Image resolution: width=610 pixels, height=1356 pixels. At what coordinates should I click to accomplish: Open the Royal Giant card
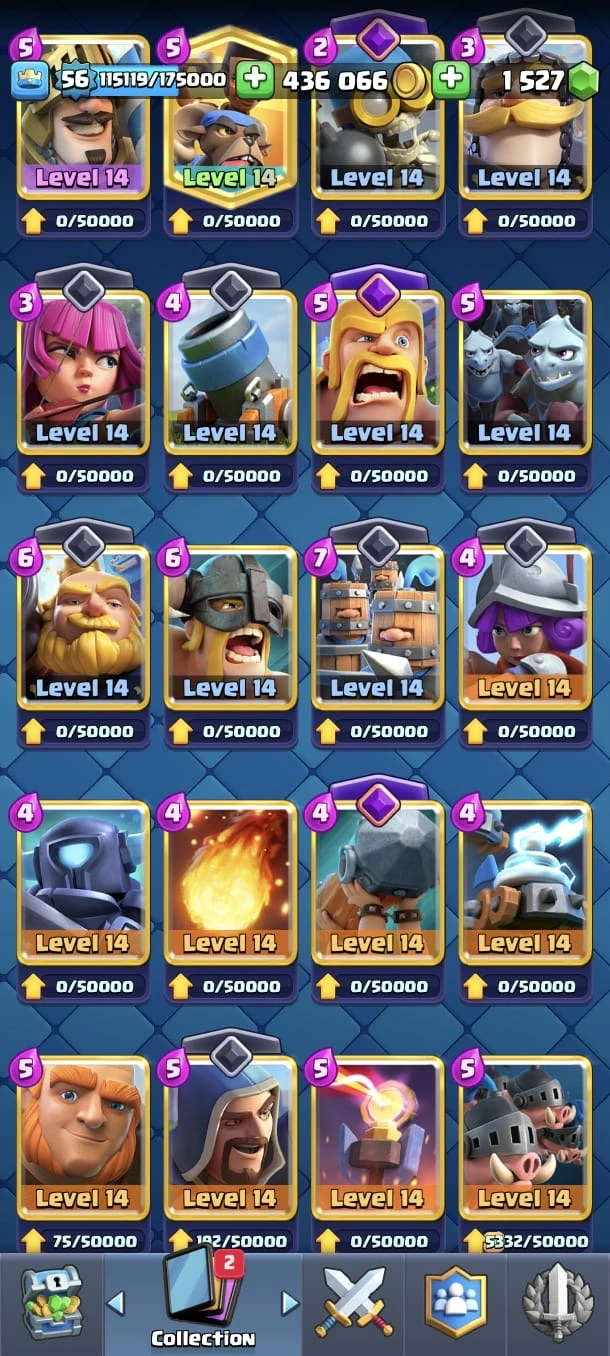point(82,627)
